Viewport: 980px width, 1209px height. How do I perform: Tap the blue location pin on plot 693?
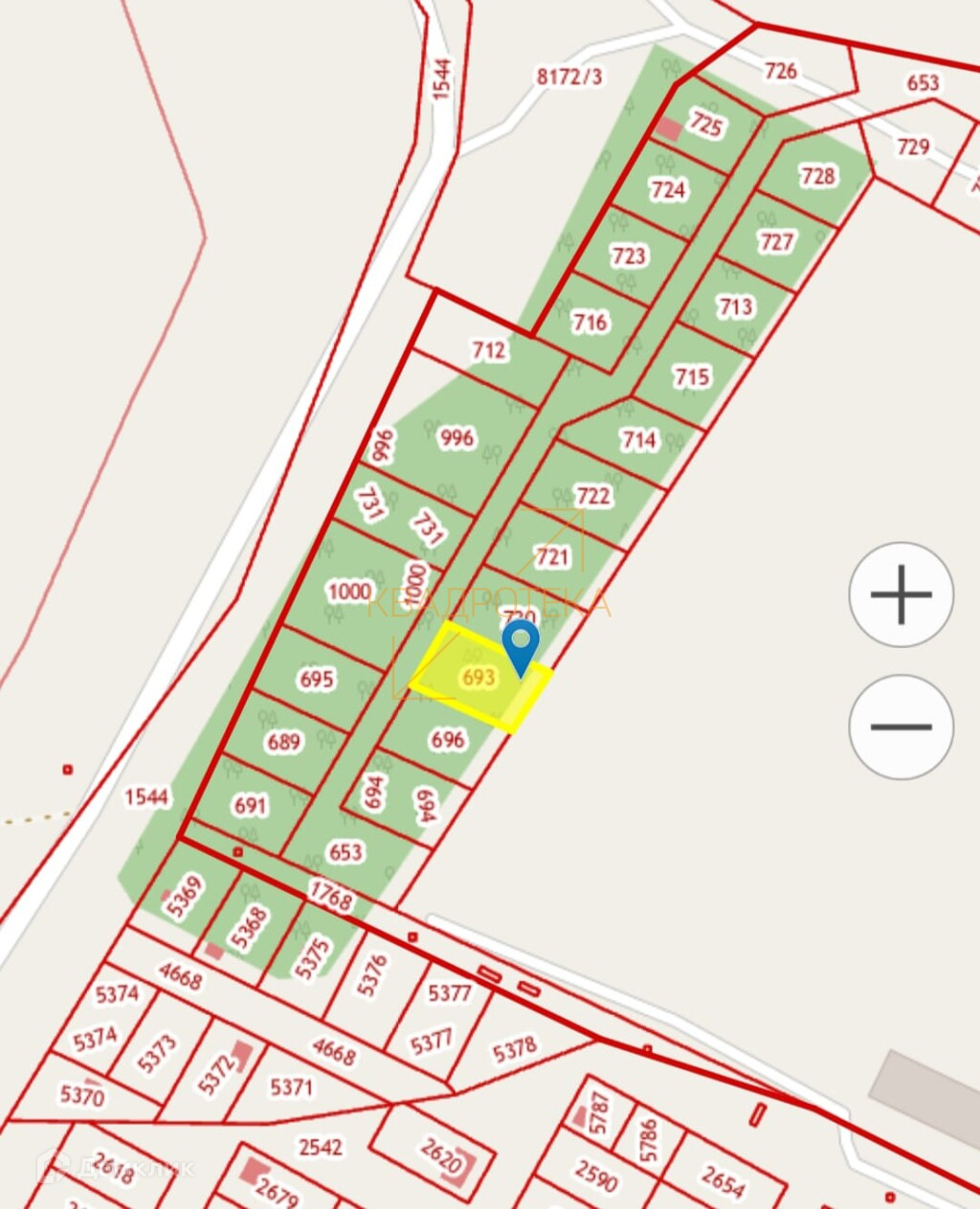(x=521, y=644)
